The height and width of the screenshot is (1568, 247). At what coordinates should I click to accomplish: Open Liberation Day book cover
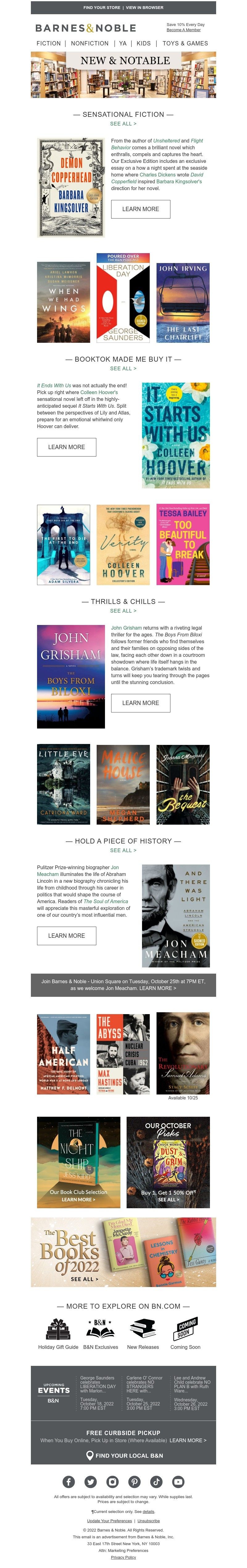point(123,298)
